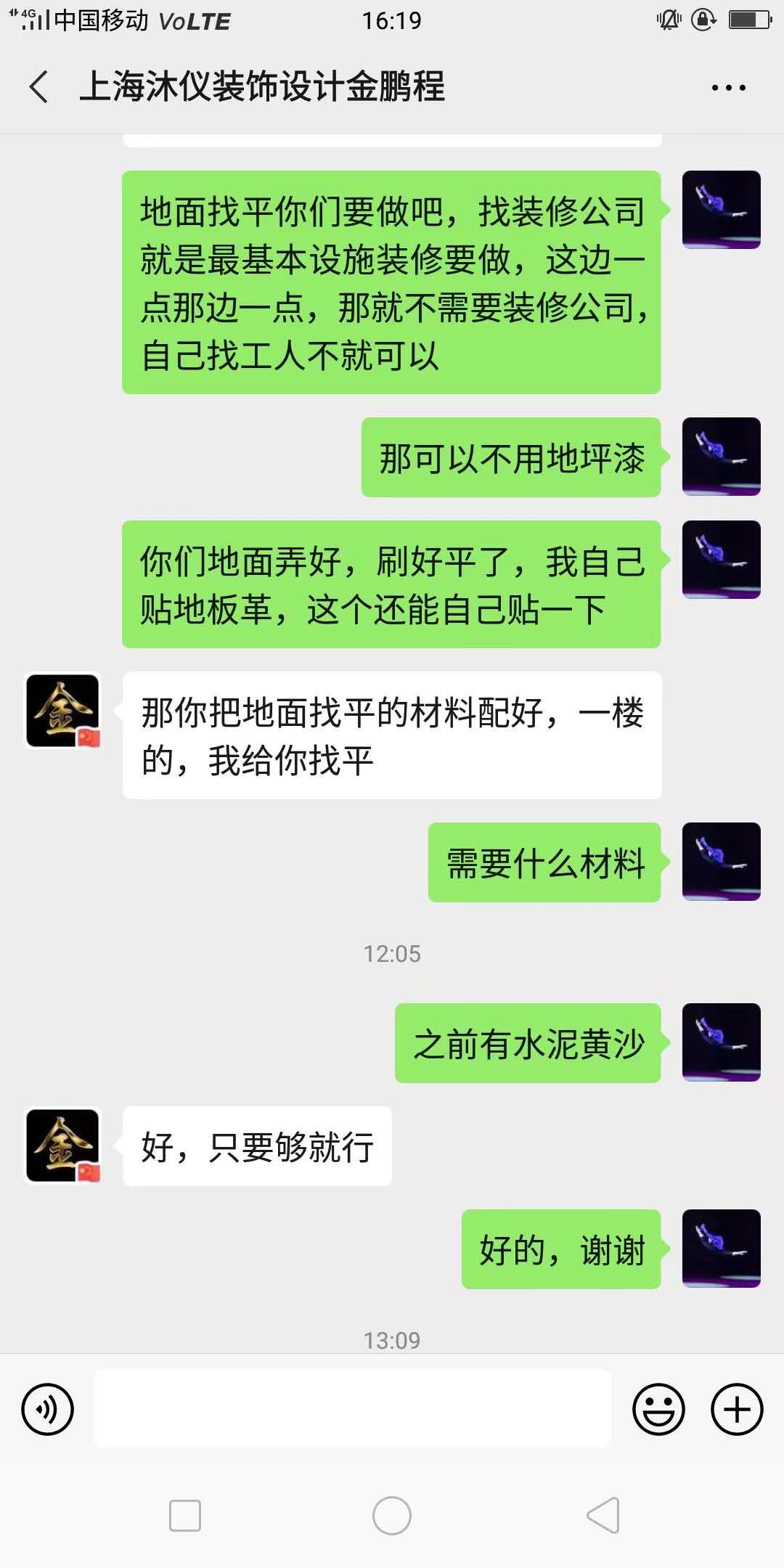The height and width of the screenshot is (1568, 784).
Task: Focus the message text field
Action: [353, 1409]
